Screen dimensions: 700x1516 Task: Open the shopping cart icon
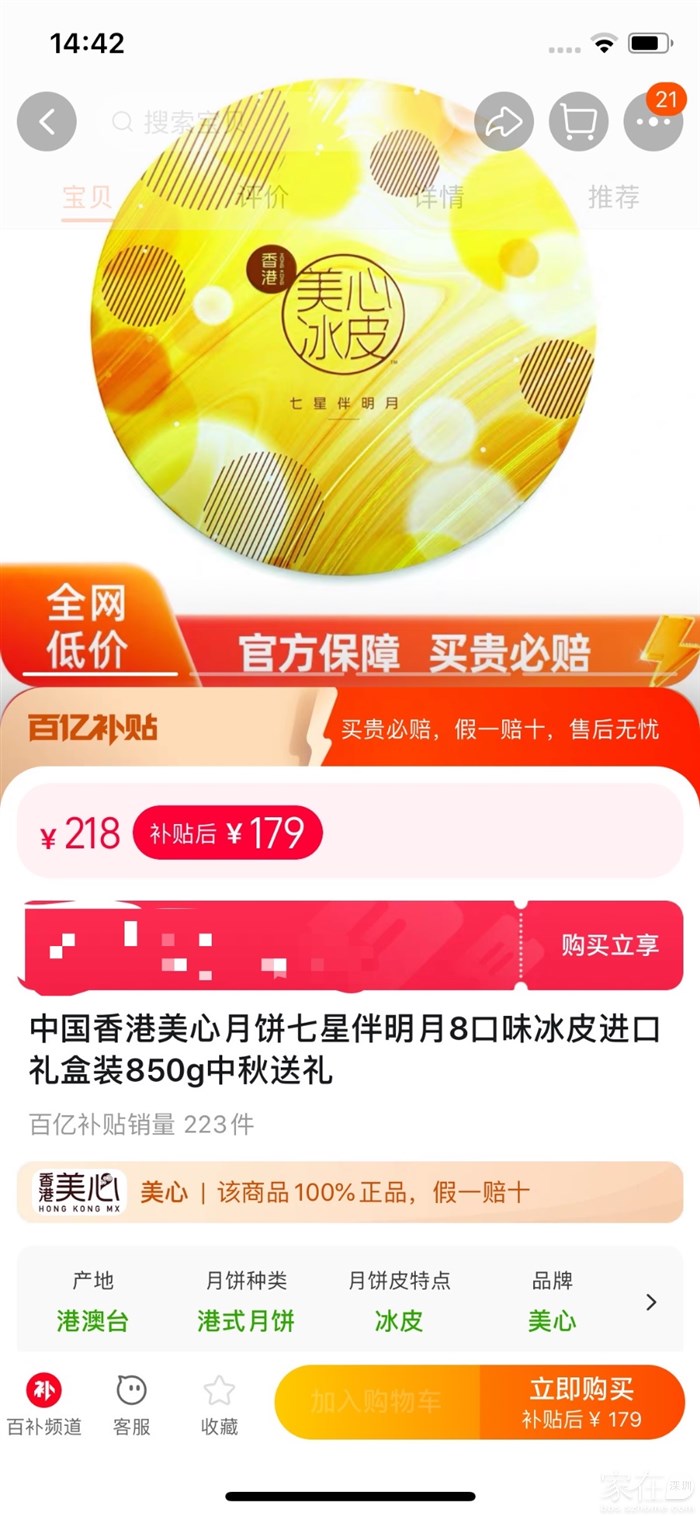coord(578,122)
